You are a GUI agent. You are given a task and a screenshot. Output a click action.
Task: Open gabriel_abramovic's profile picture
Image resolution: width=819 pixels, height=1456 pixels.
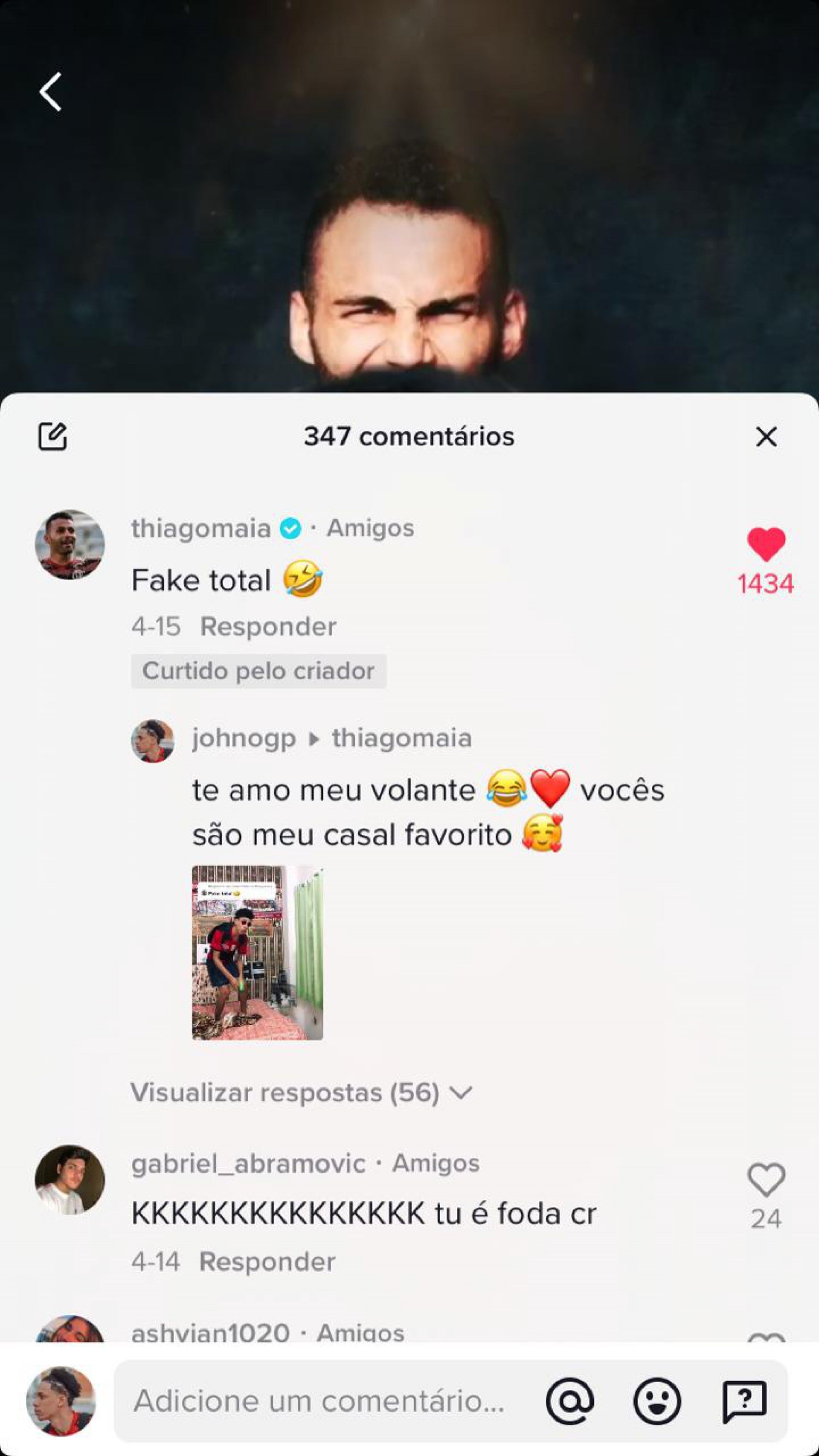[x=70, y=1180]
